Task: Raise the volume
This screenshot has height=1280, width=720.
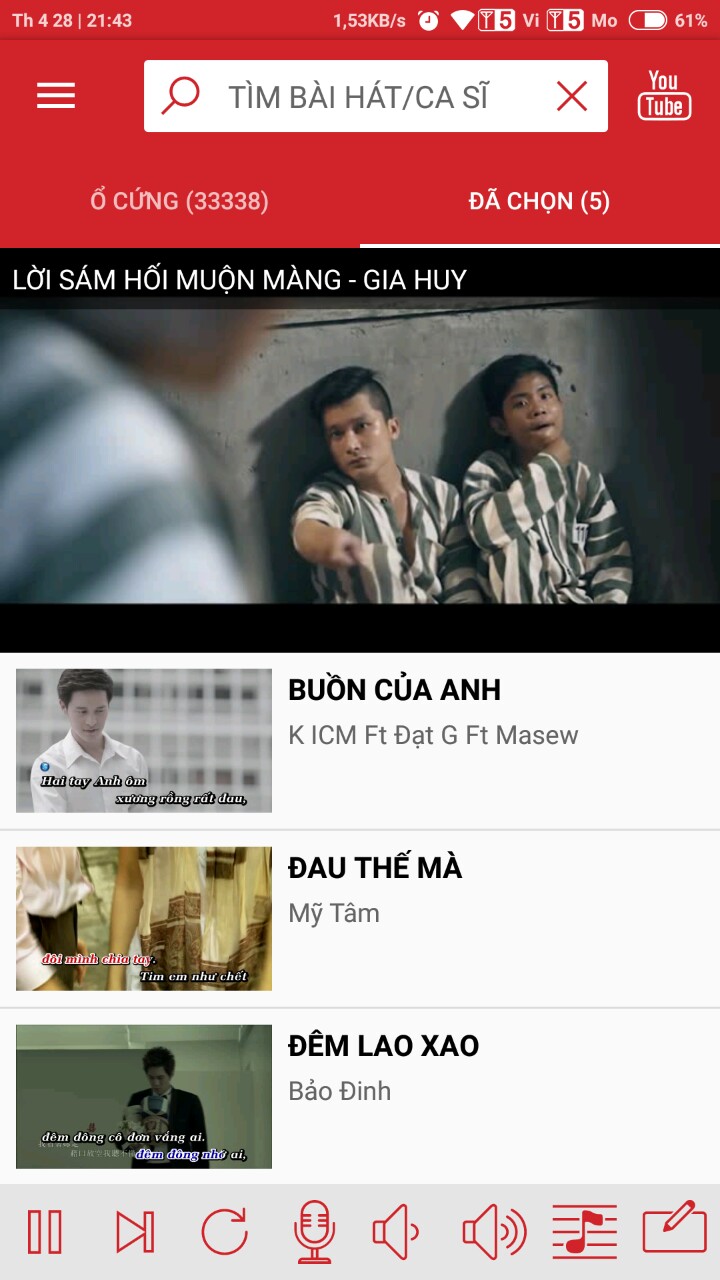Action: [494, 1232]
